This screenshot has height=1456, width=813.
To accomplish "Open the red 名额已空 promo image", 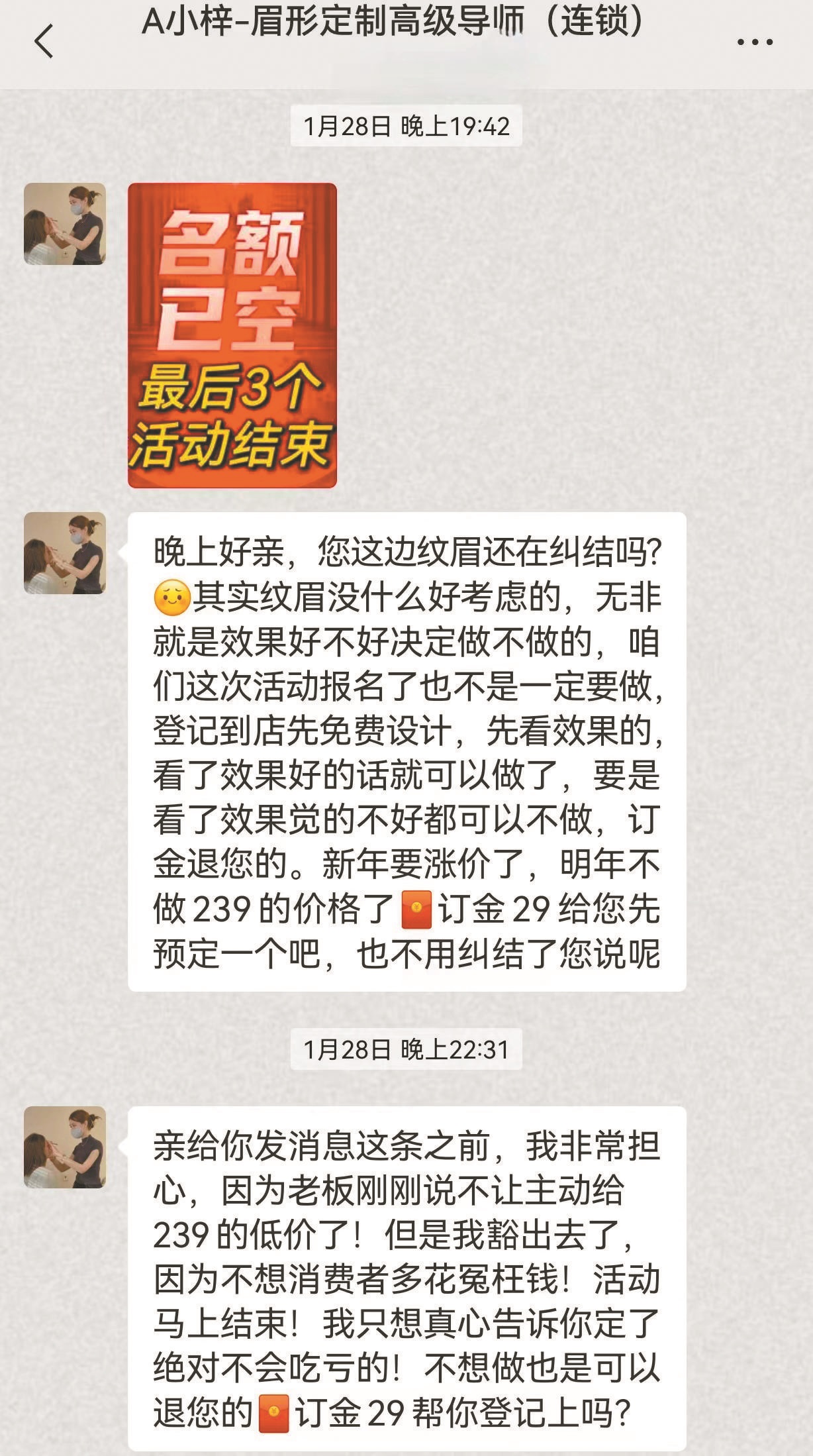I will pyautogui.click(x=232, y=335).
